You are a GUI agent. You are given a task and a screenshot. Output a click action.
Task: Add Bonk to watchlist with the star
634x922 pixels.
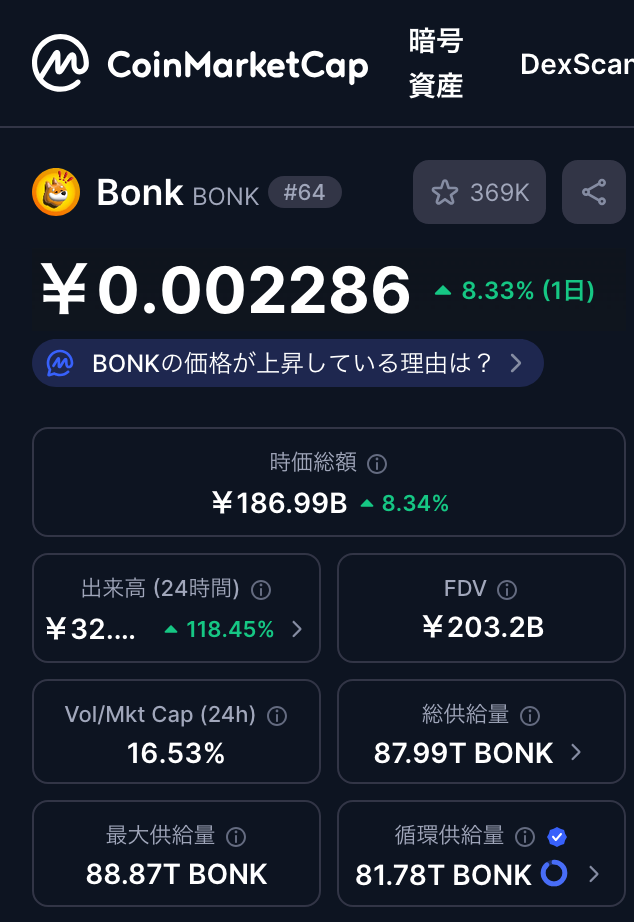pos(479,192)
